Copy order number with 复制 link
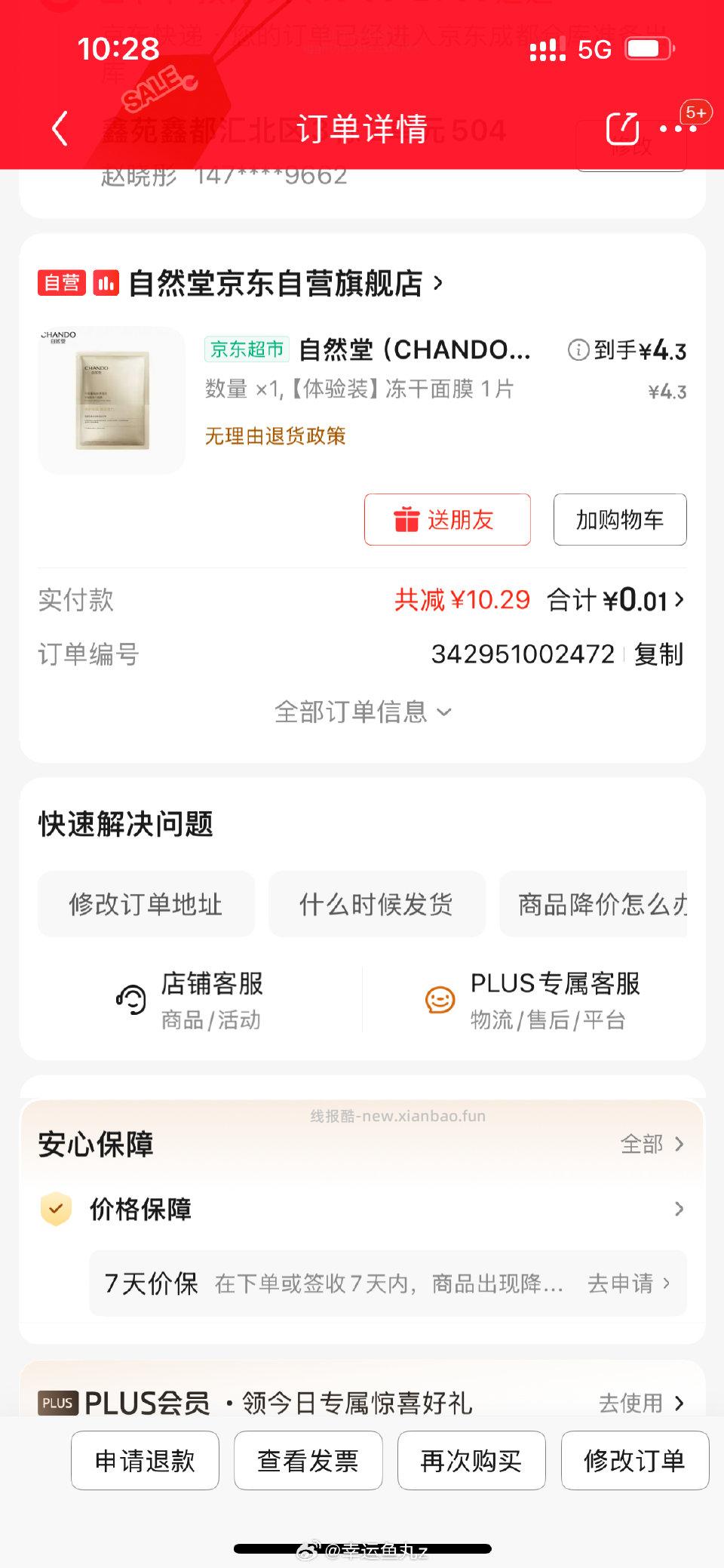 click(x=660, y=655)
